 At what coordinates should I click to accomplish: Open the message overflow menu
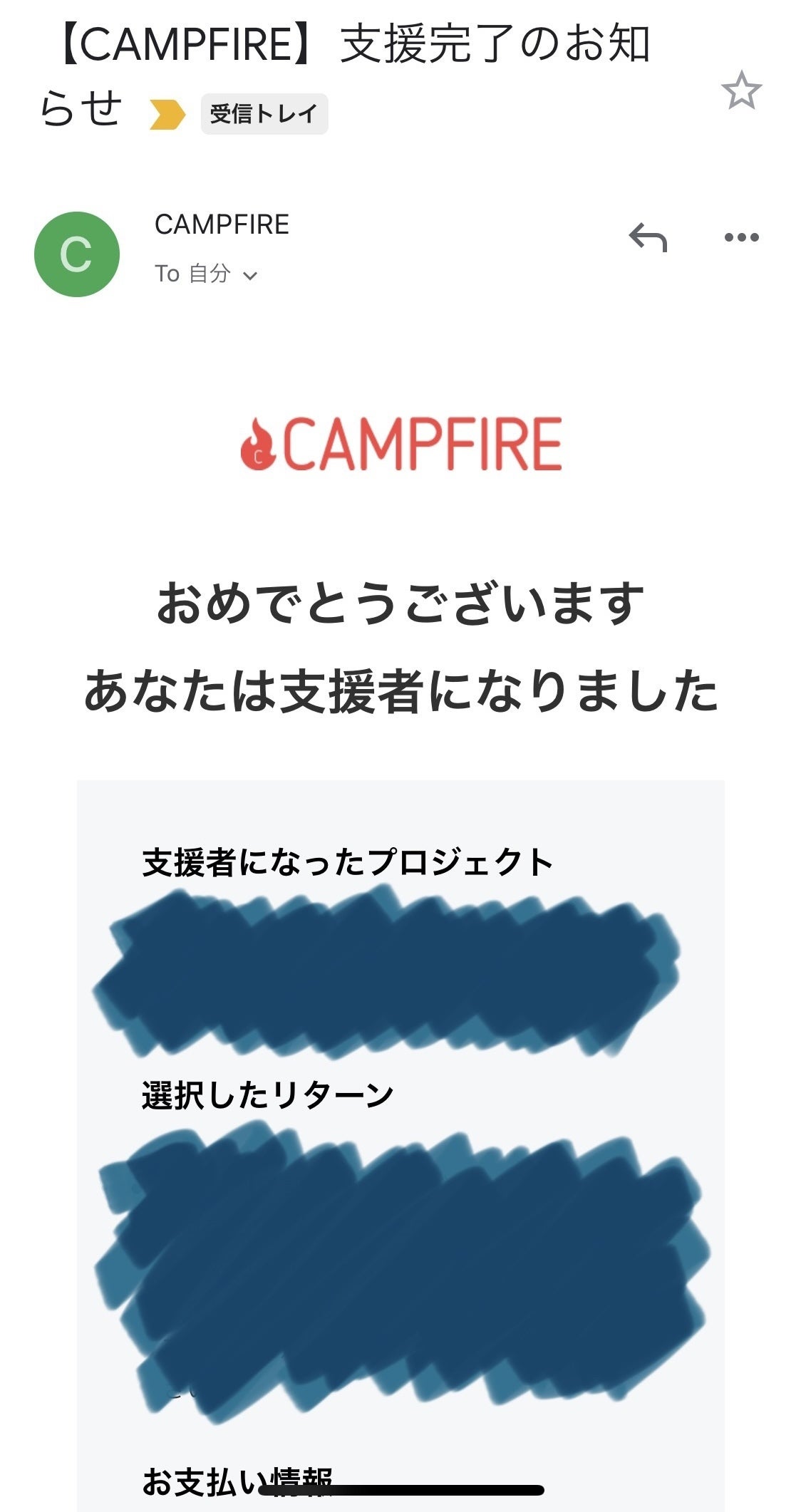point(741,237)
